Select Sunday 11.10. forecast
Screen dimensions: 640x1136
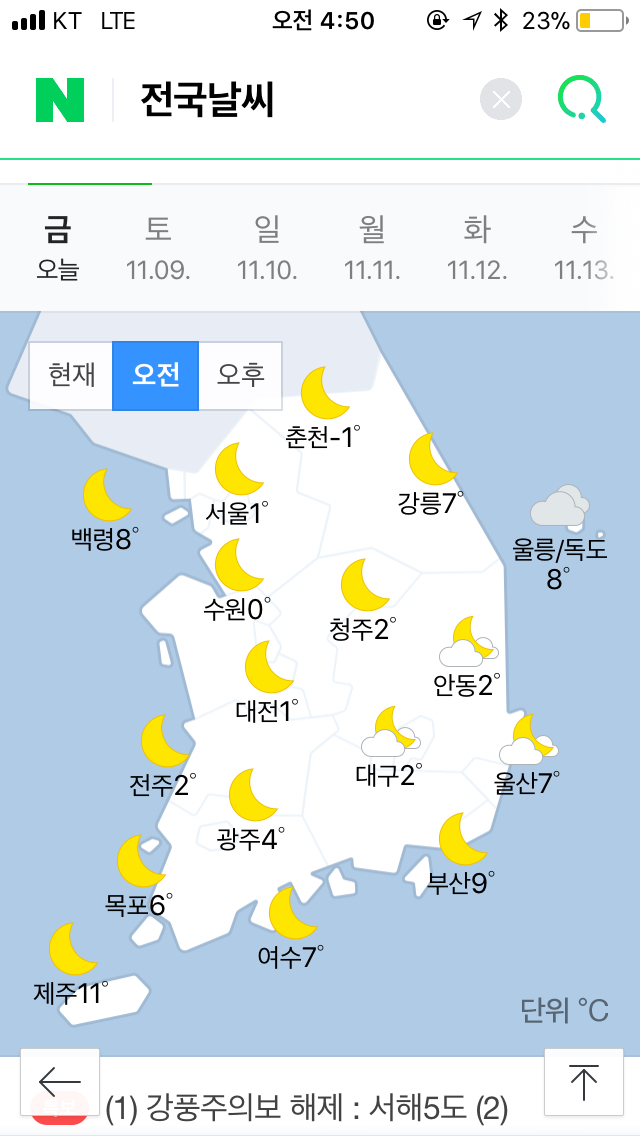pyautogui.click(x=267, y=248)
